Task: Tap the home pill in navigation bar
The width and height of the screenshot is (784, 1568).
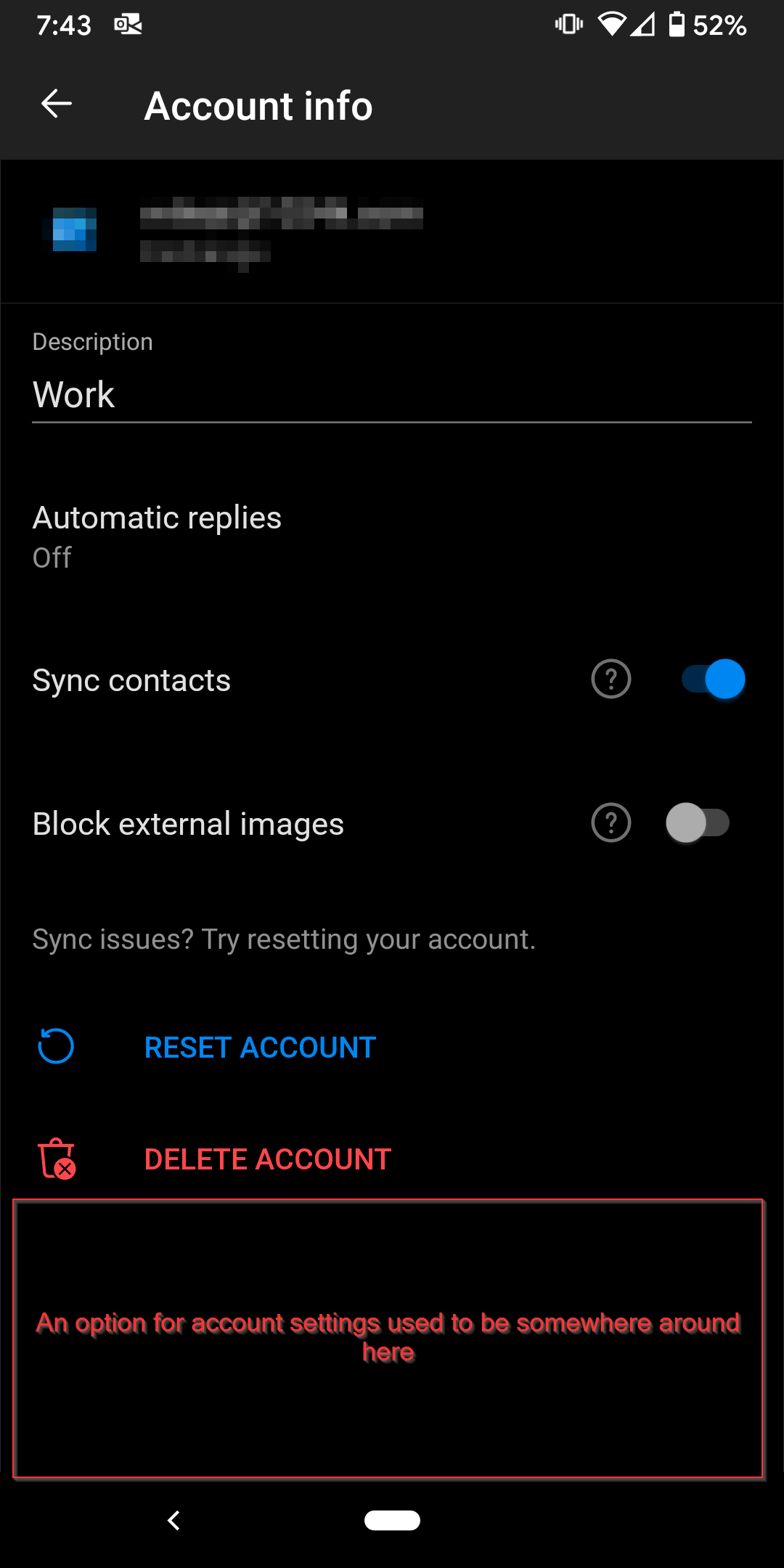Action: 392,1520
